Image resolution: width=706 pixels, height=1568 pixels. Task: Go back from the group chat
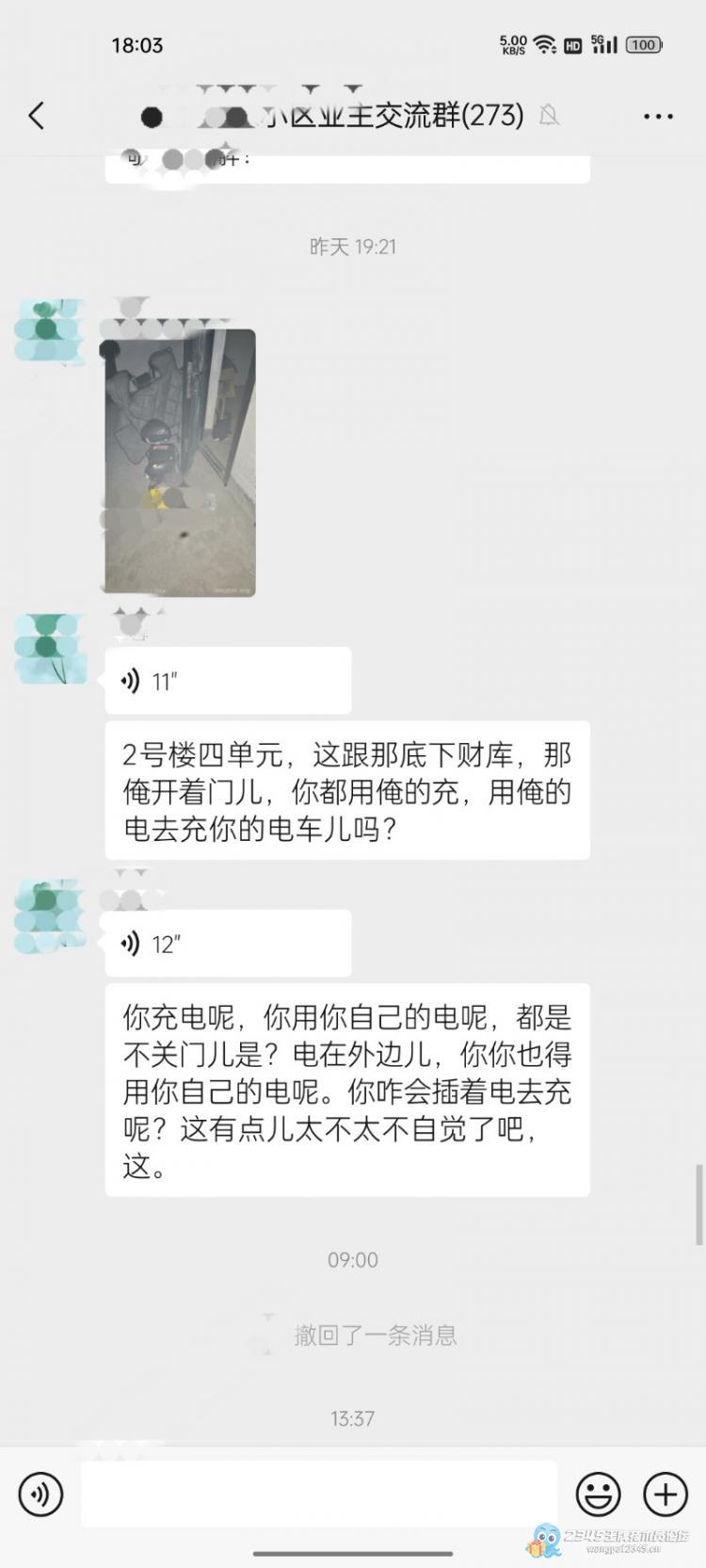point(37,116)
